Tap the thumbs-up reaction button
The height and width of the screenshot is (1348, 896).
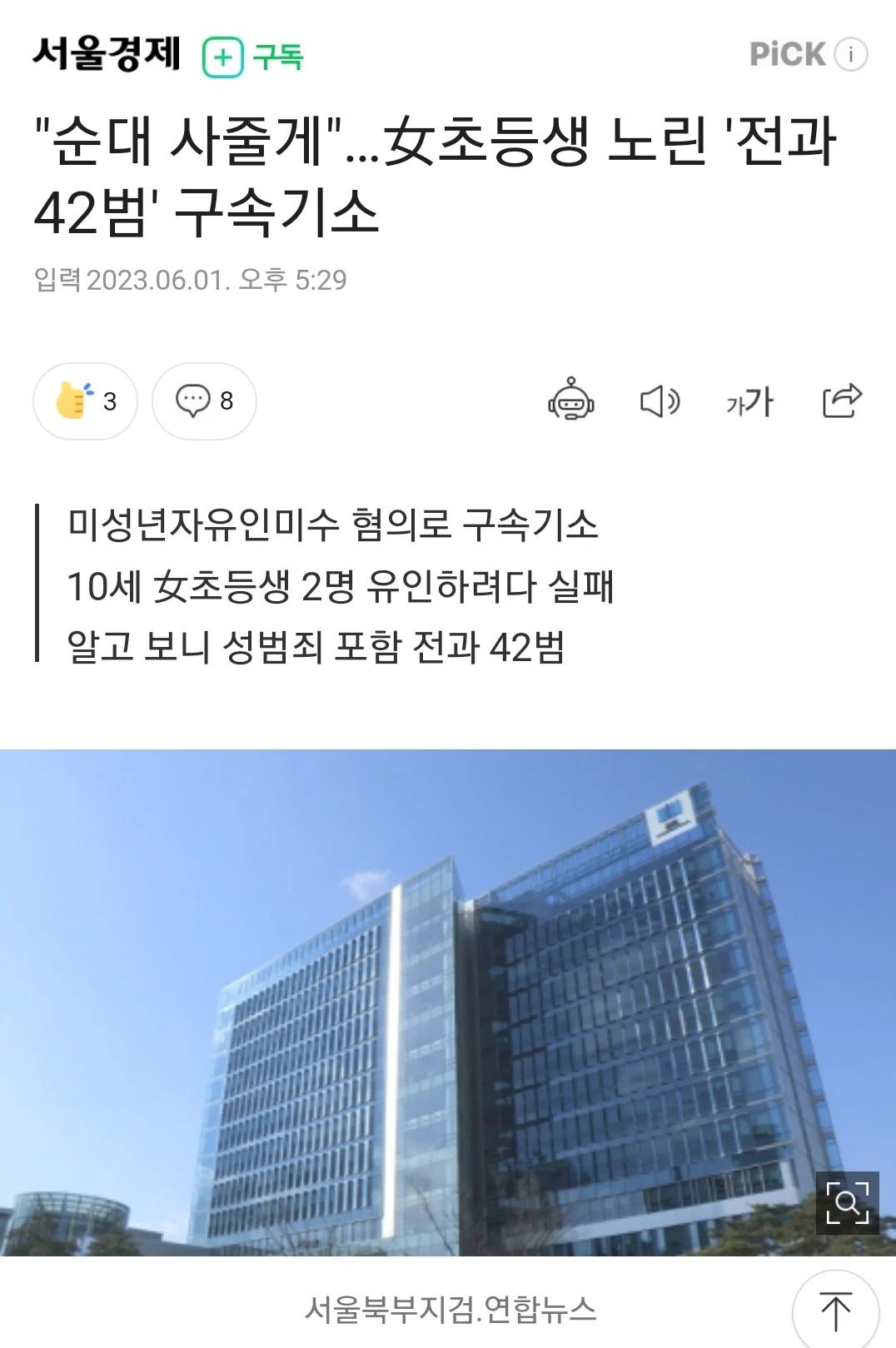[85, 401]
